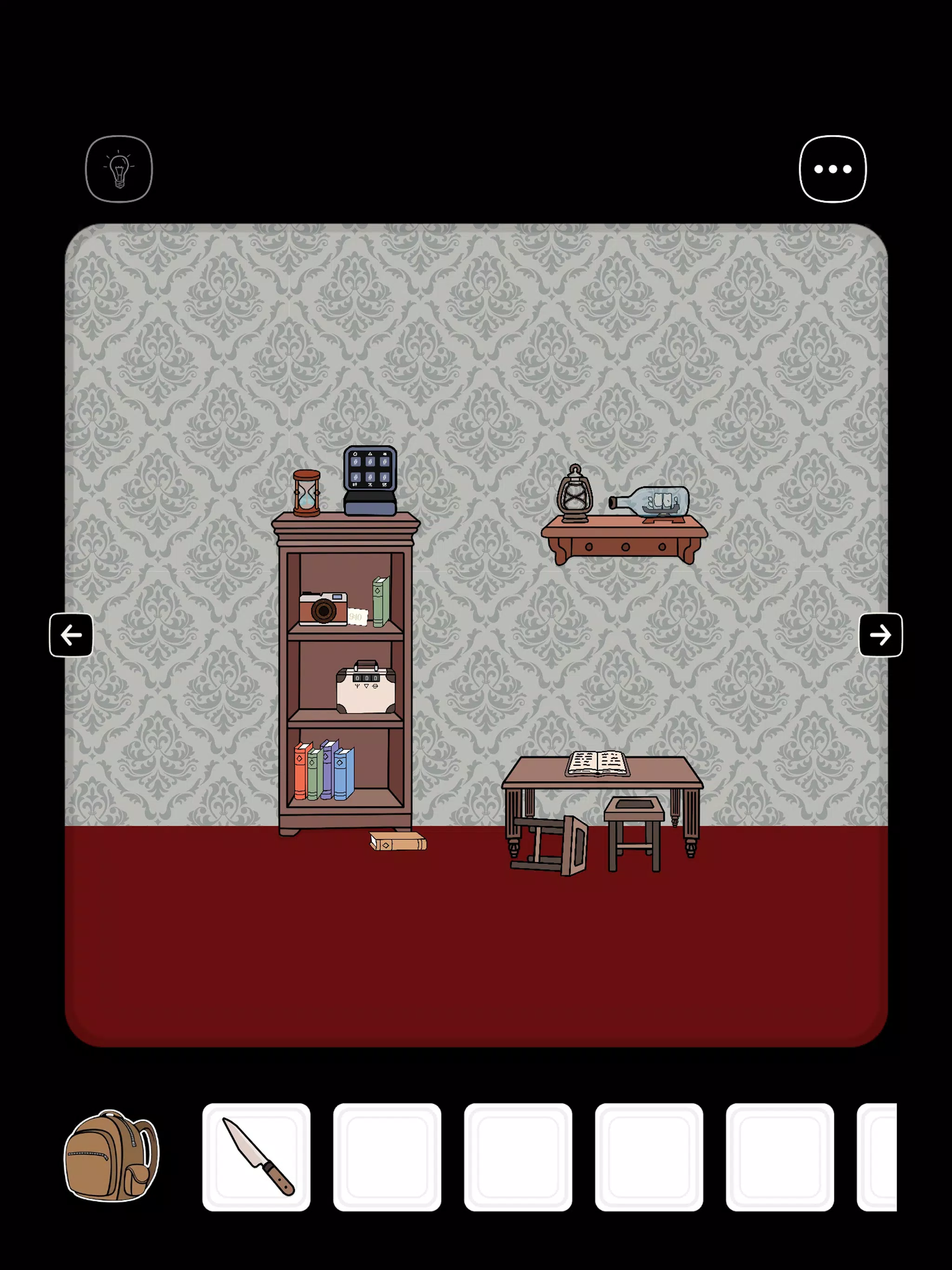Open the backpack inventory
This screenshot has width=952, height=1270.
coord(111,1155)
